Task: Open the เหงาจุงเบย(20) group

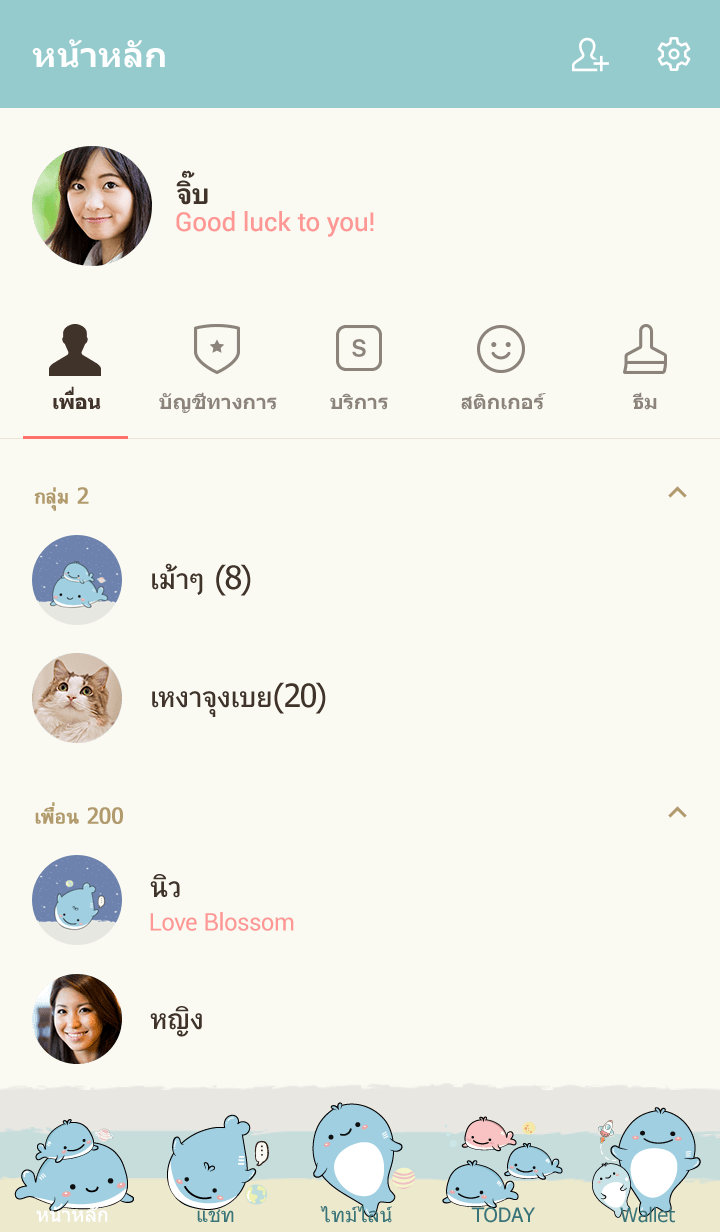Action: tap(238, 698)
